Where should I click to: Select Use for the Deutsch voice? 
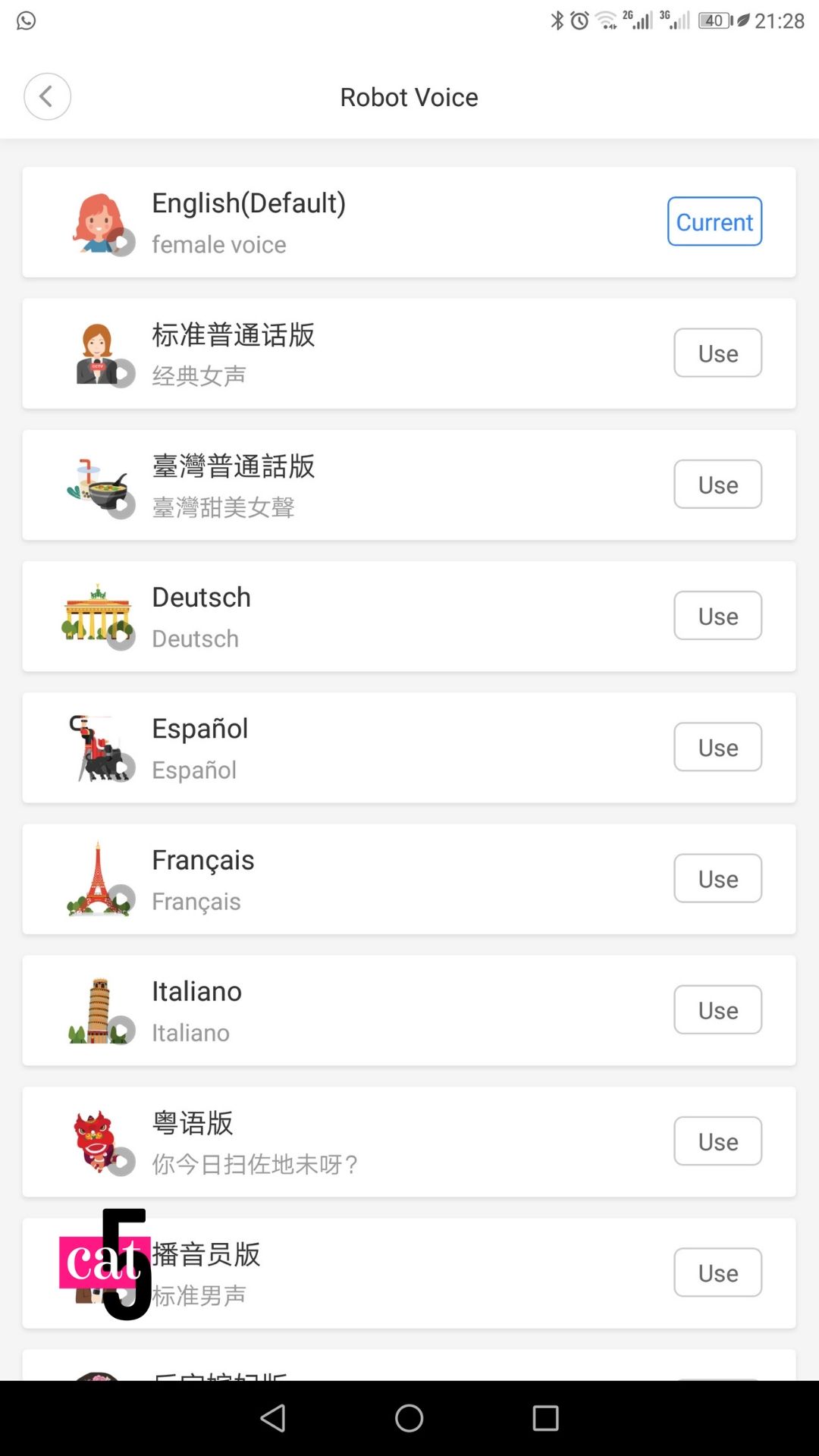click(717, 615)
